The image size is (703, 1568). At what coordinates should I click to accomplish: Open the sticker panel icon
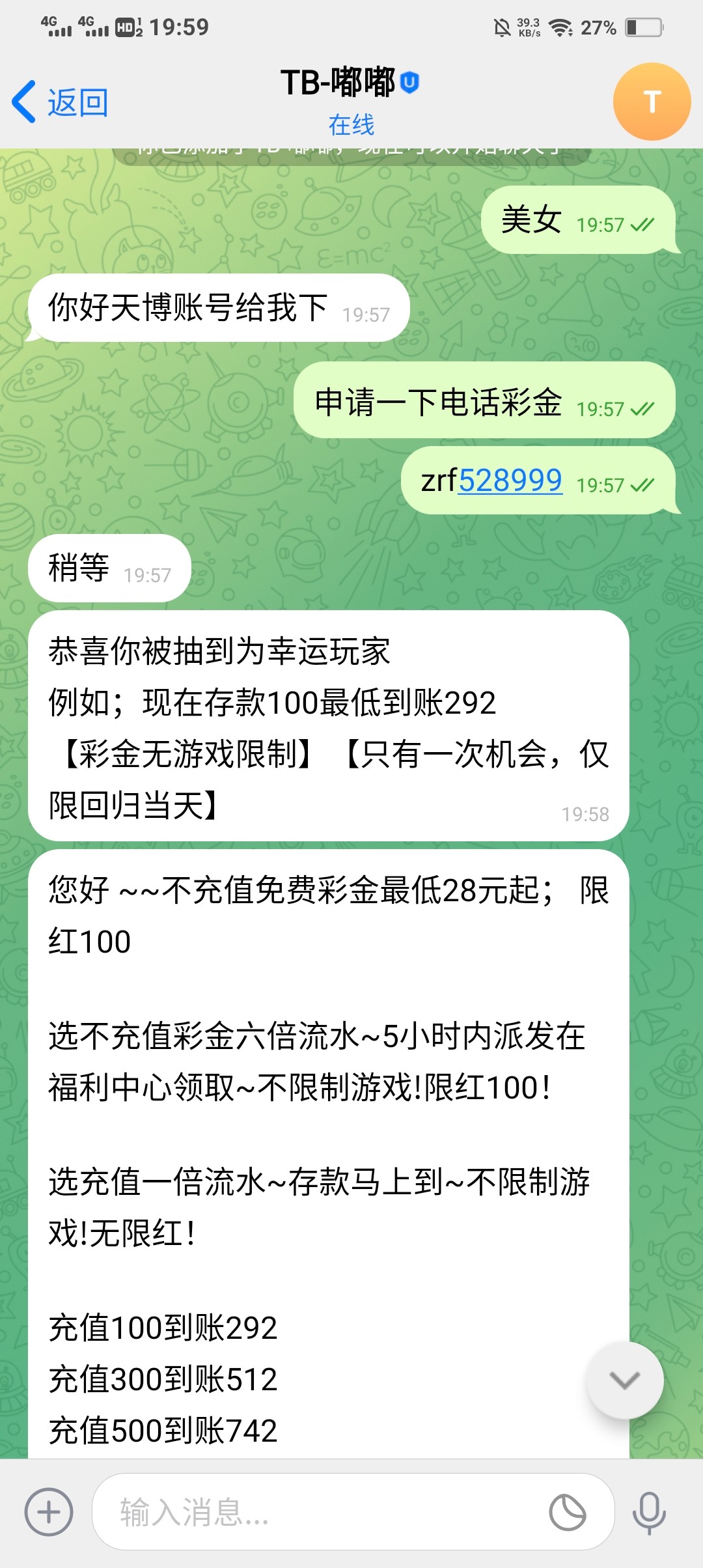tap(568, 1512)
